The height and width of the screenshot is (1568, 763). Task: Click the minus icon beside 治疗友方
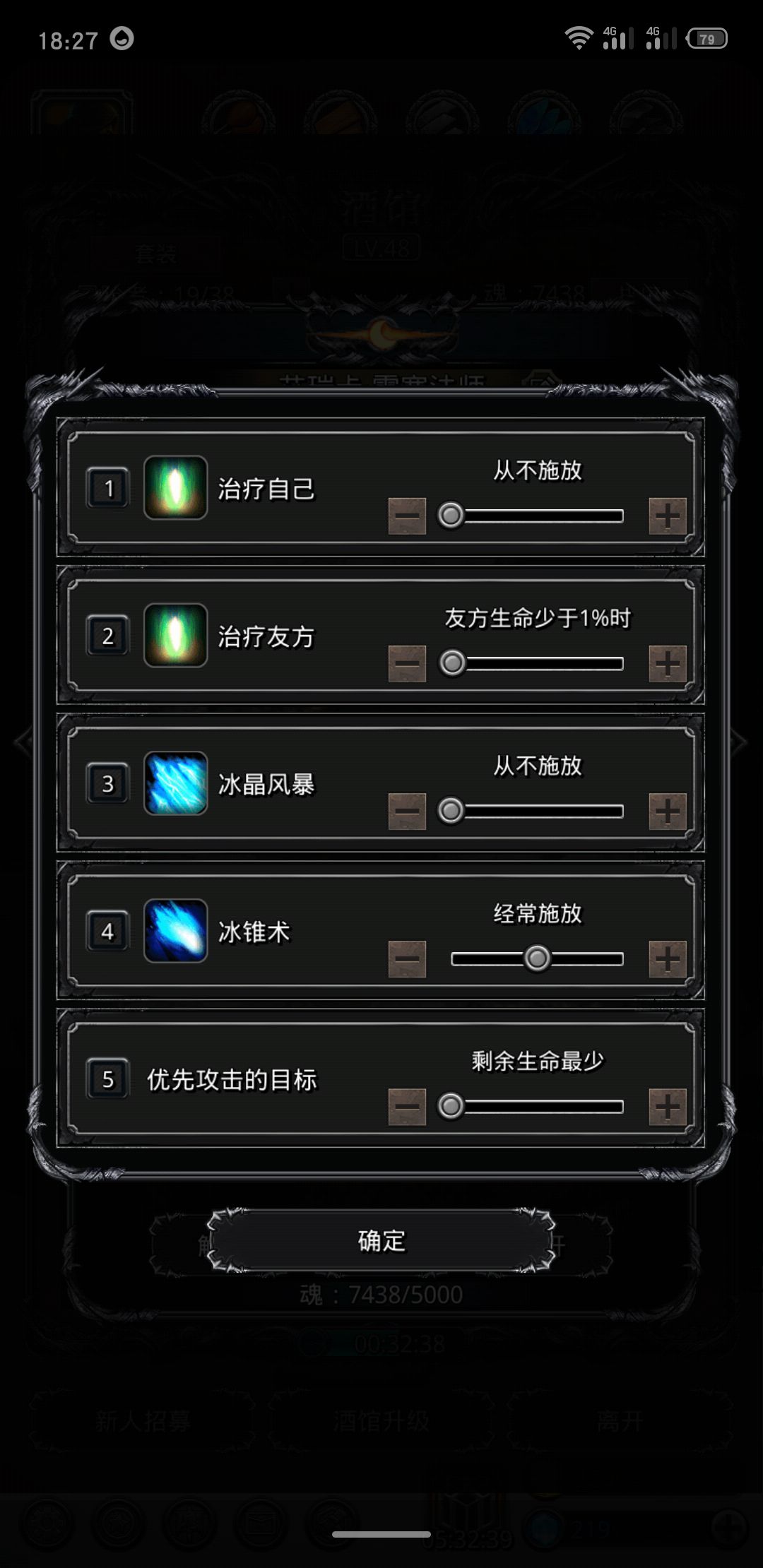[408, 664]
